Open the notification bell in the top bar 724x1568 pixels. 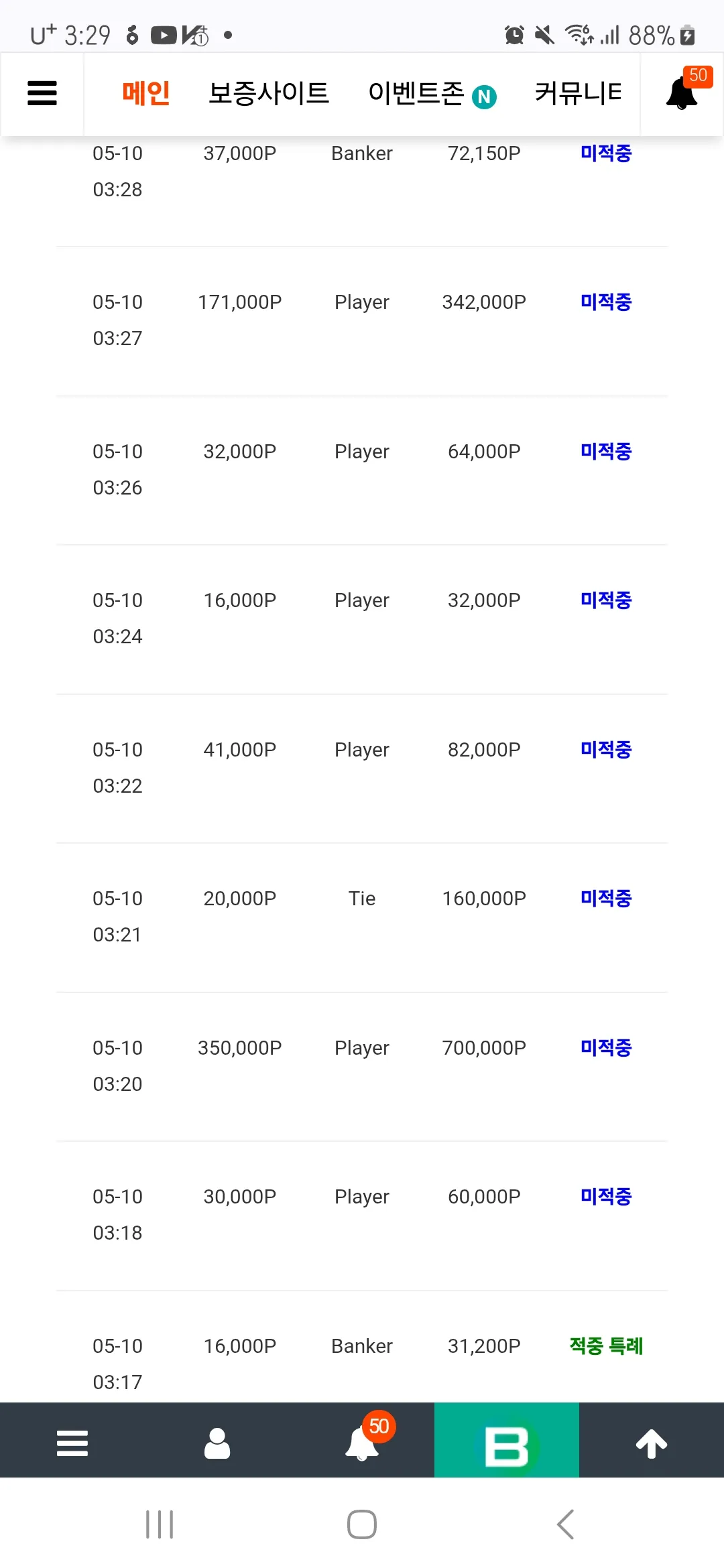[x=682, y=92]
